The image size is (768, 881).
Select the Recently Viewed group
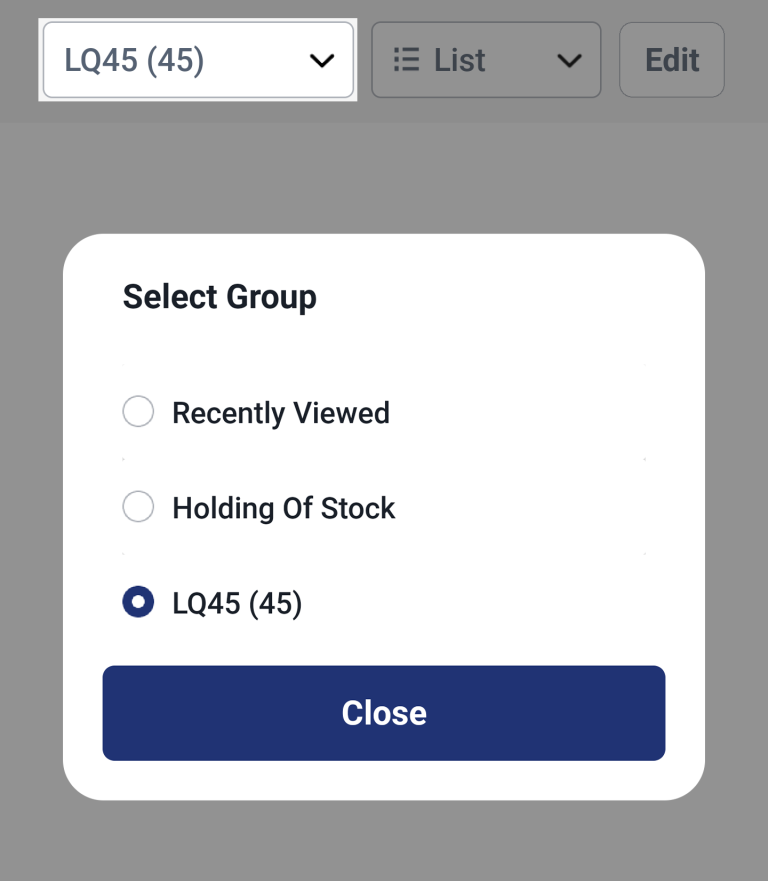pyautogui.click(x=138, y=412)
